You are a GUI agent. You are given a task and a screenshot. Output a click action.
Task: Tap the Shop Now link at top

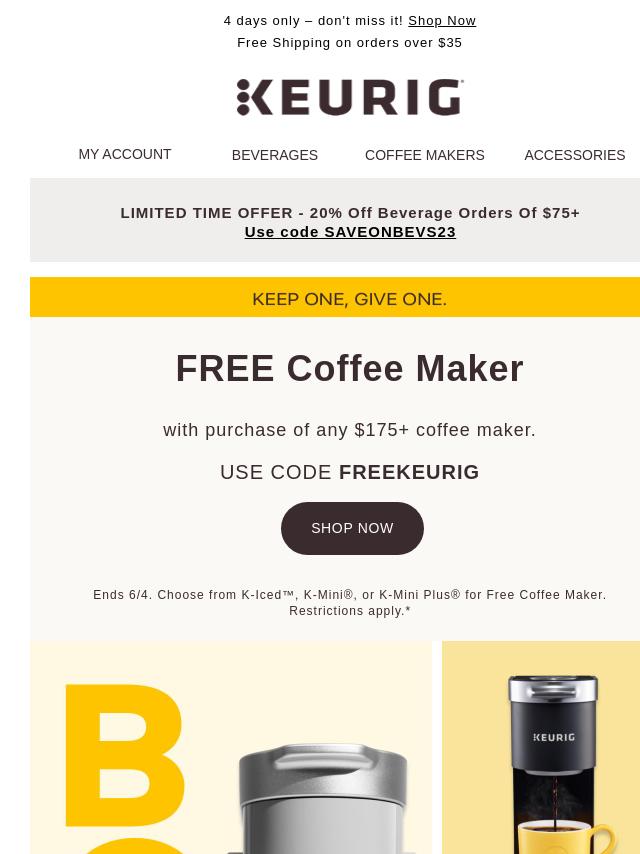(x=441, y=20)
